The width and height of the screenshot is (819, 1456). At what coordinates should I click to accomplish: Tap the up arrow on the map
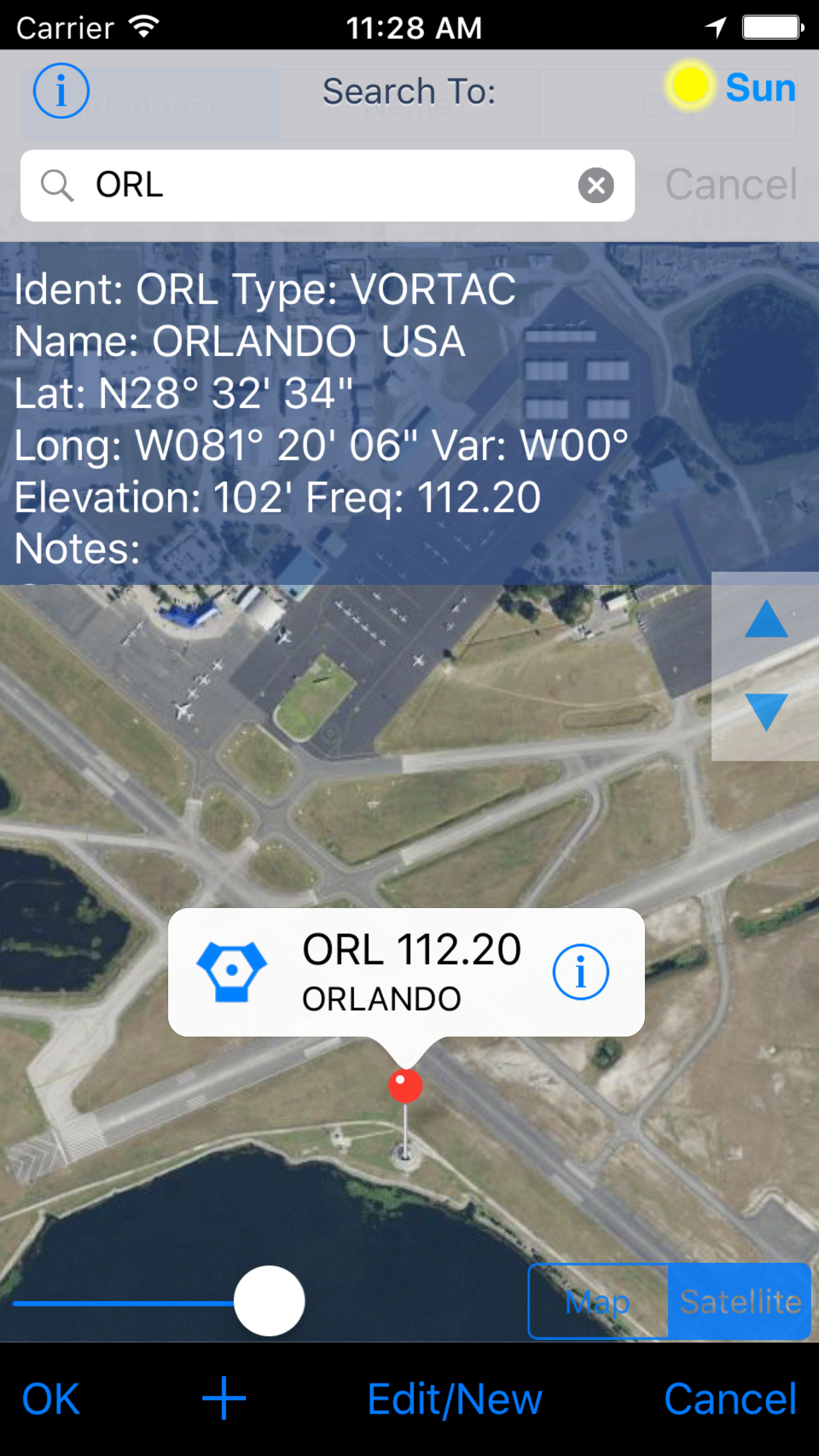pyautogui.click(x=766, y=619)
